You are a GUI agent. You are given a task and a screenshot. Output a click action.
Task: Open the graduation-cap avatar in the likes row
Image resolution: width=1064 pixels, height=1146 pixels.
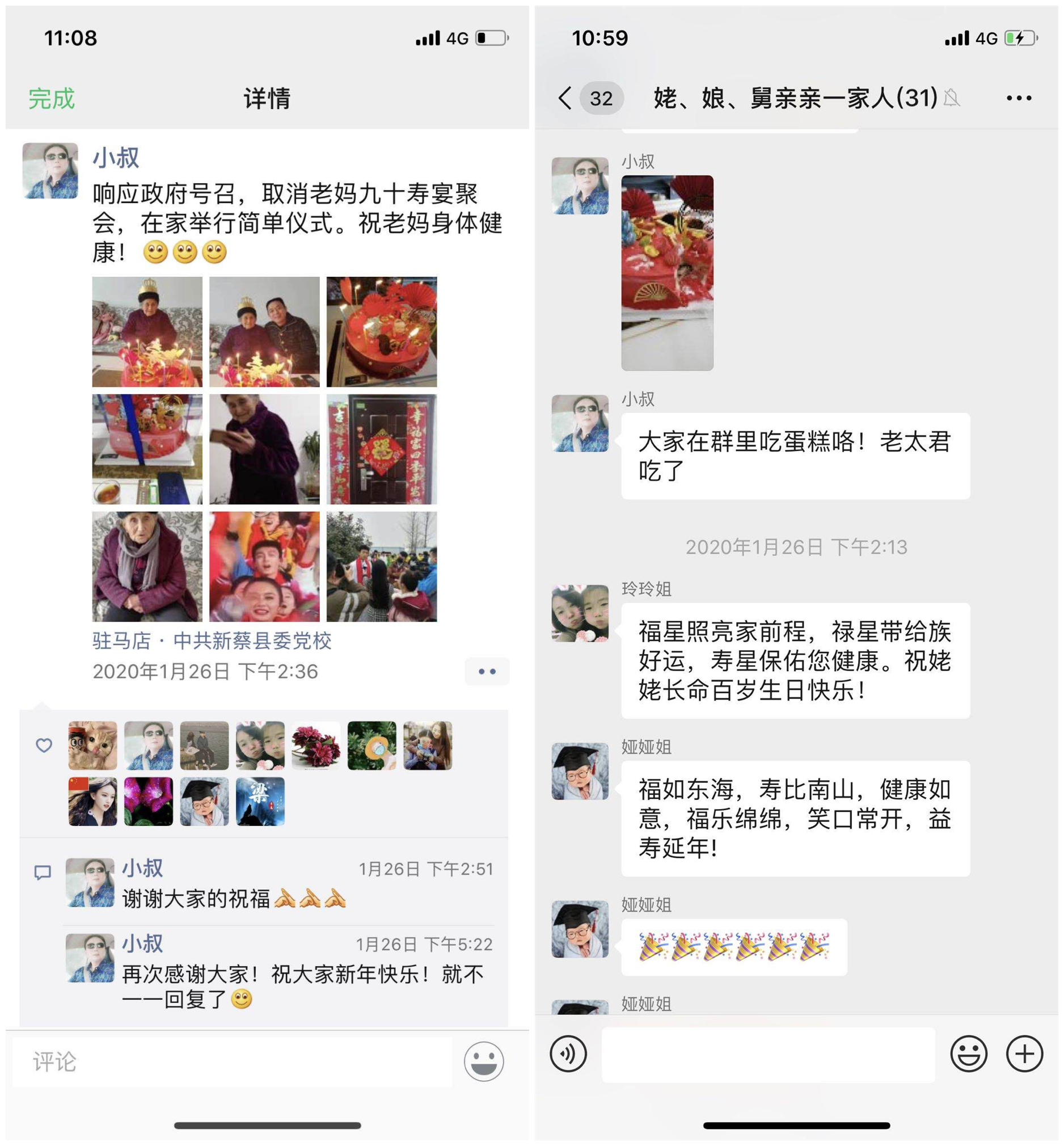point(204,801)
